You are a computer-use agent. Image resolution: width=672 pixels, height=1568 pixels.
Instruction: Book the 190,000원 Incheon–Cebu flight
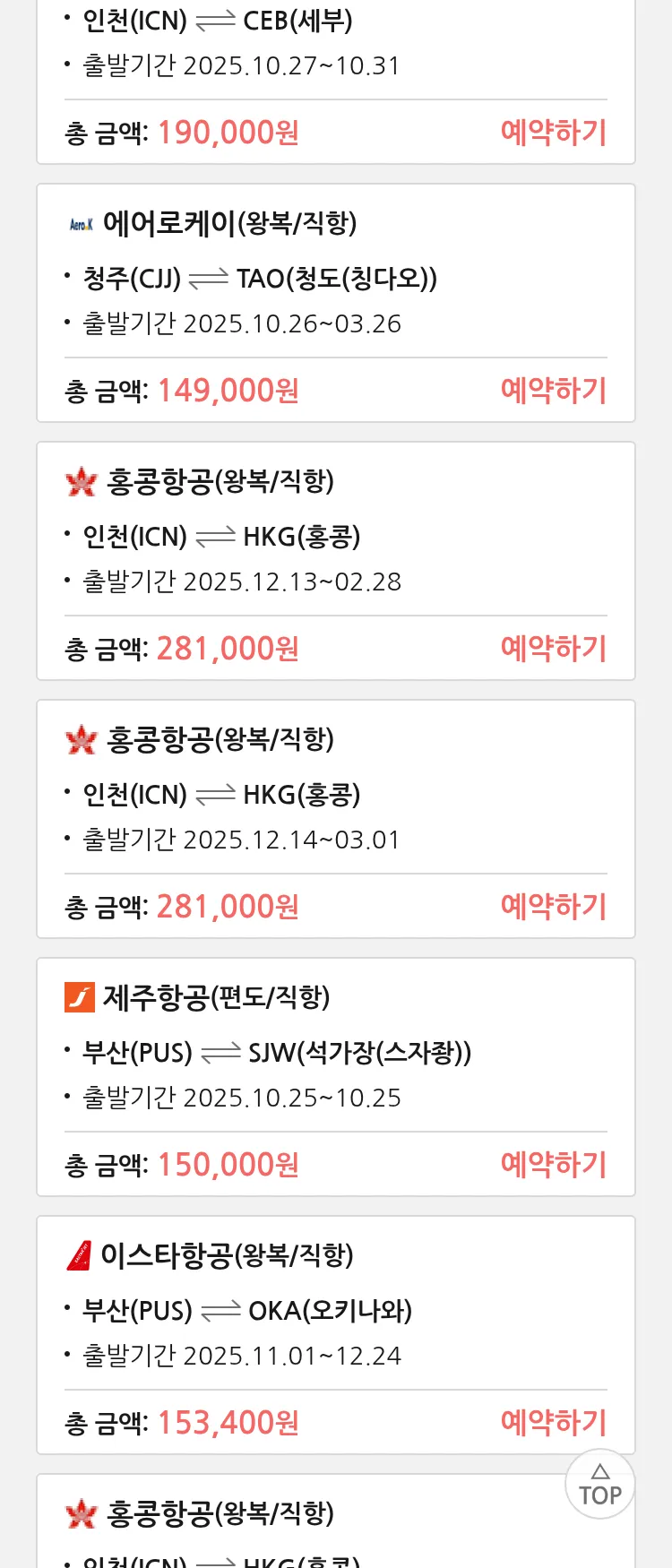(553, 133)
